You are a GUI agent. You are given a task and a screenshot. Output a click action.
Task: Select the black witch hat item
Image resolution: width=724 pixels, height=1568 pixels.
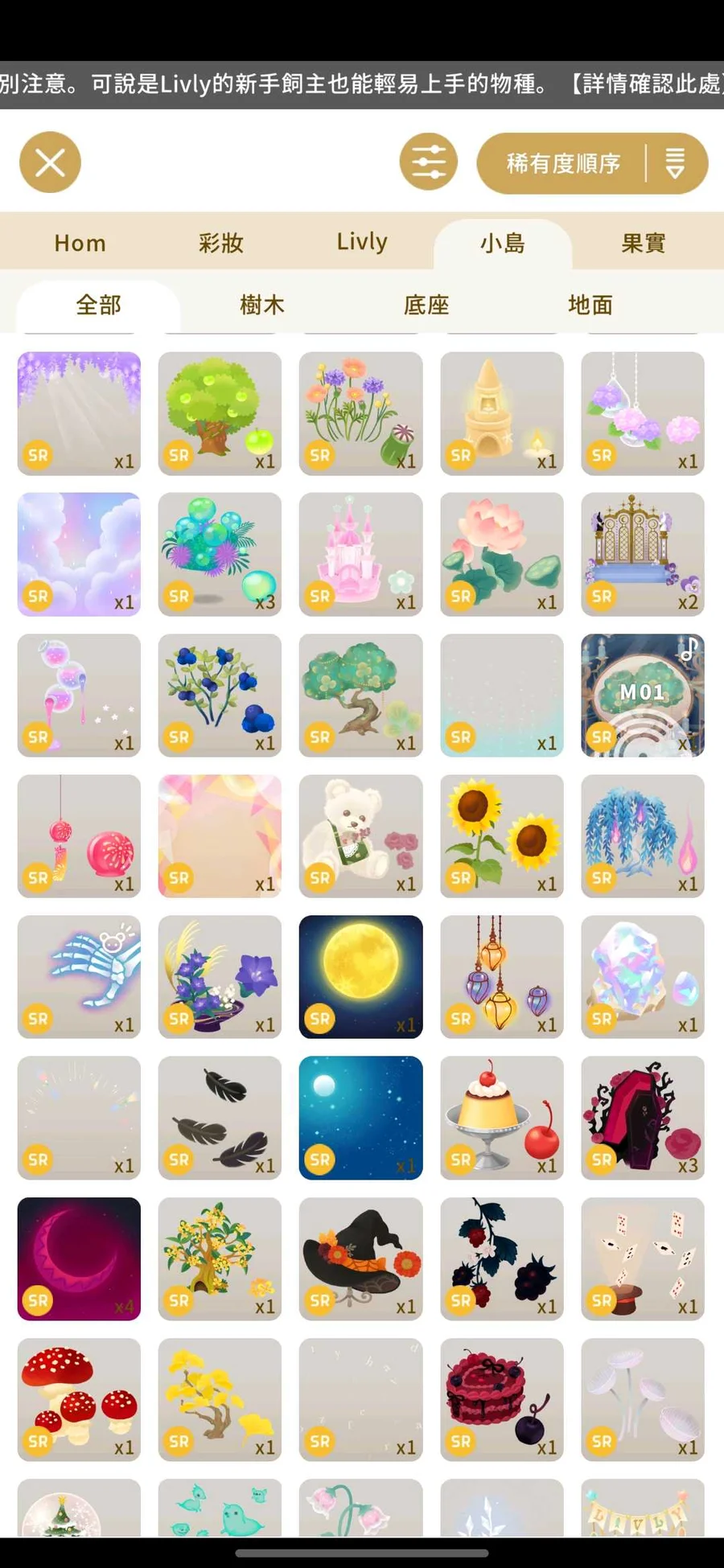(x=360, y=1258)
